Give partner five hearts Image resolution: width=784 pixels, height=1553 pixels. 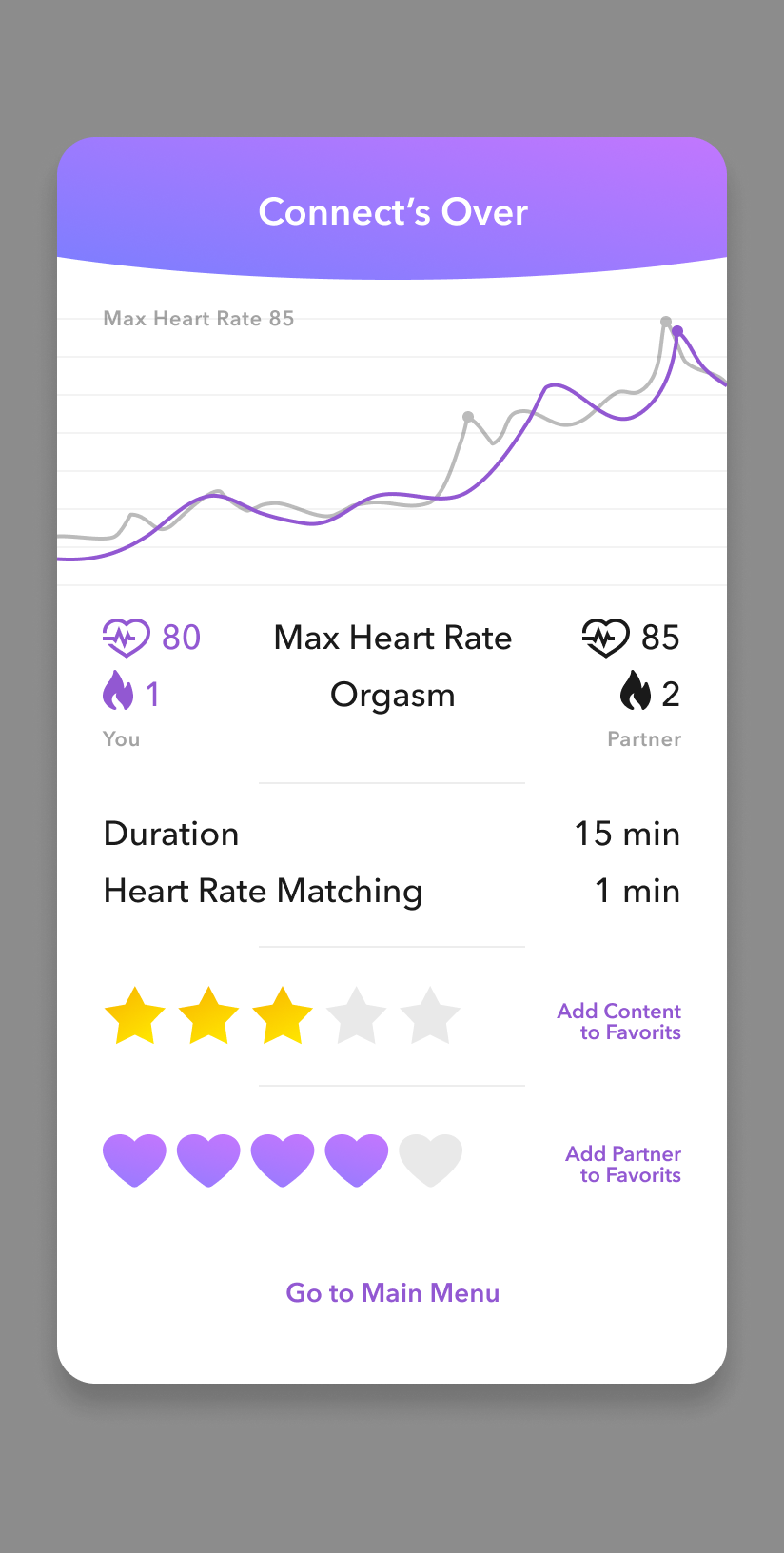[x=430, y=1160]
